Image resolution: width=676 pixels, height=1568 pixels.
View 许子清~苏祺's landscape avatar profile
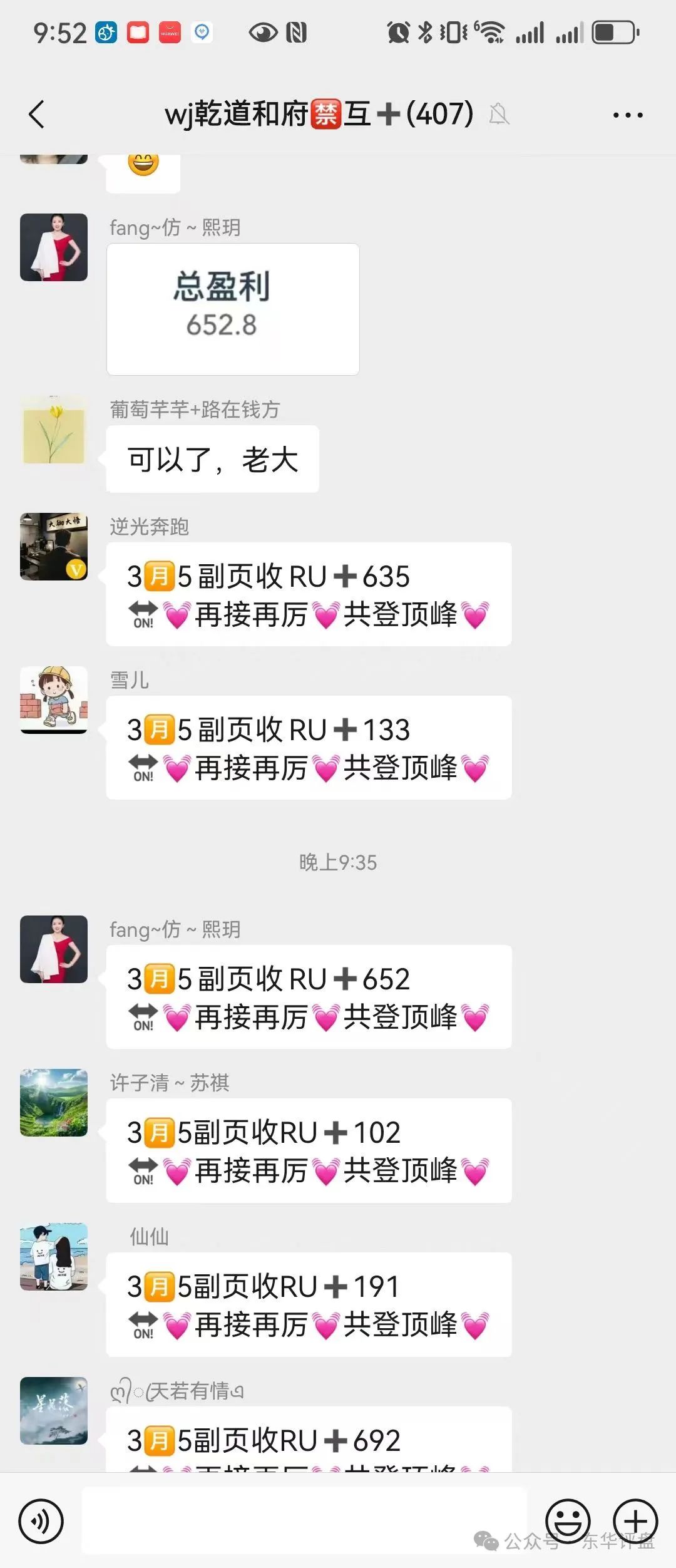pos(54,1103)
